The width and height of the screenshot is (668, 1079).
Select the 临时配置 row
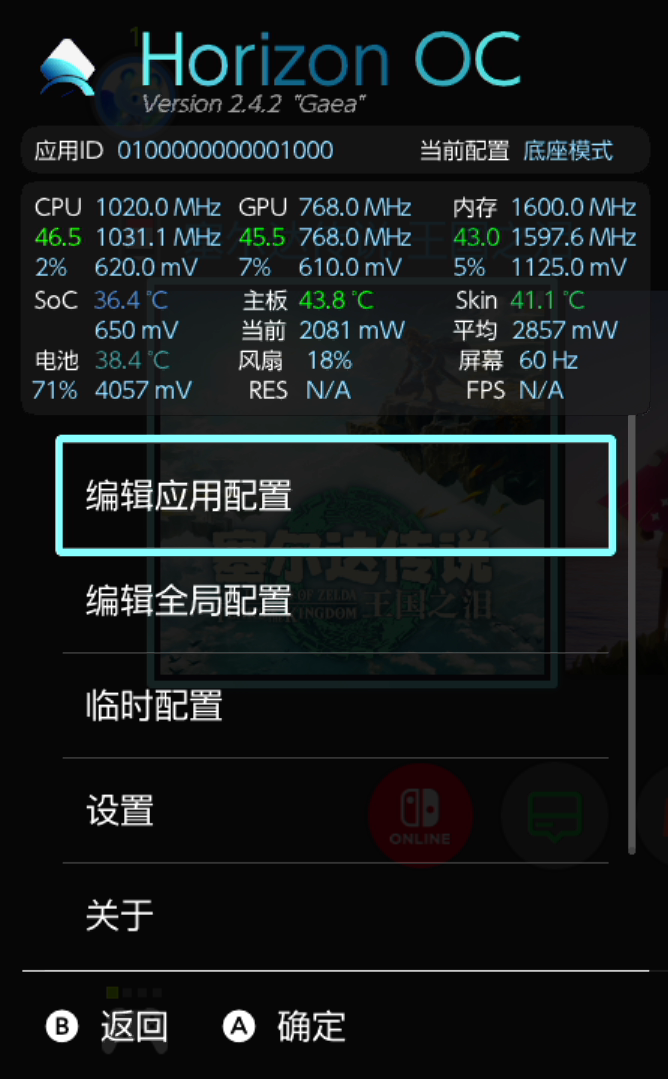(336, 705)
